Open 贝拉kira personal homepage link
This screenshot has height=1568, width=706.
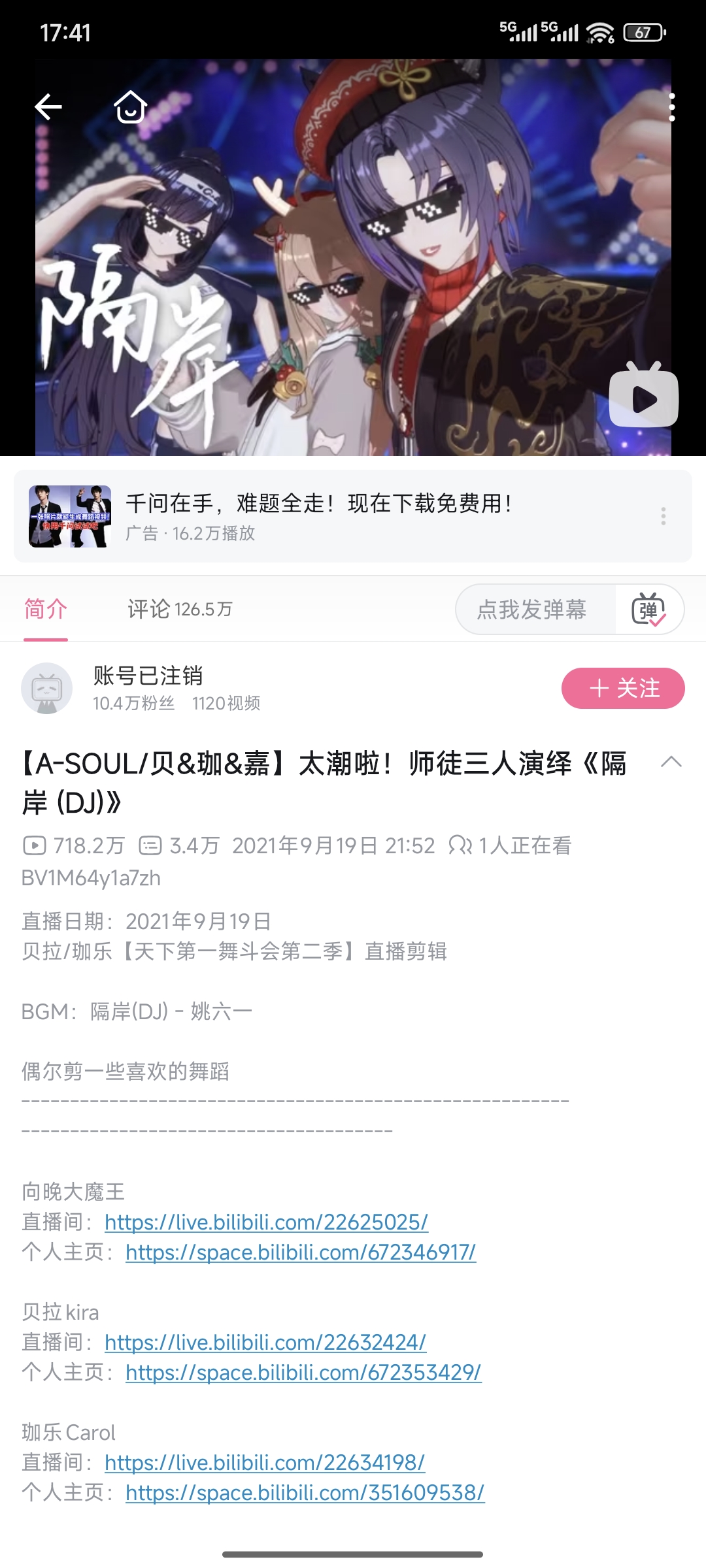303,1372
